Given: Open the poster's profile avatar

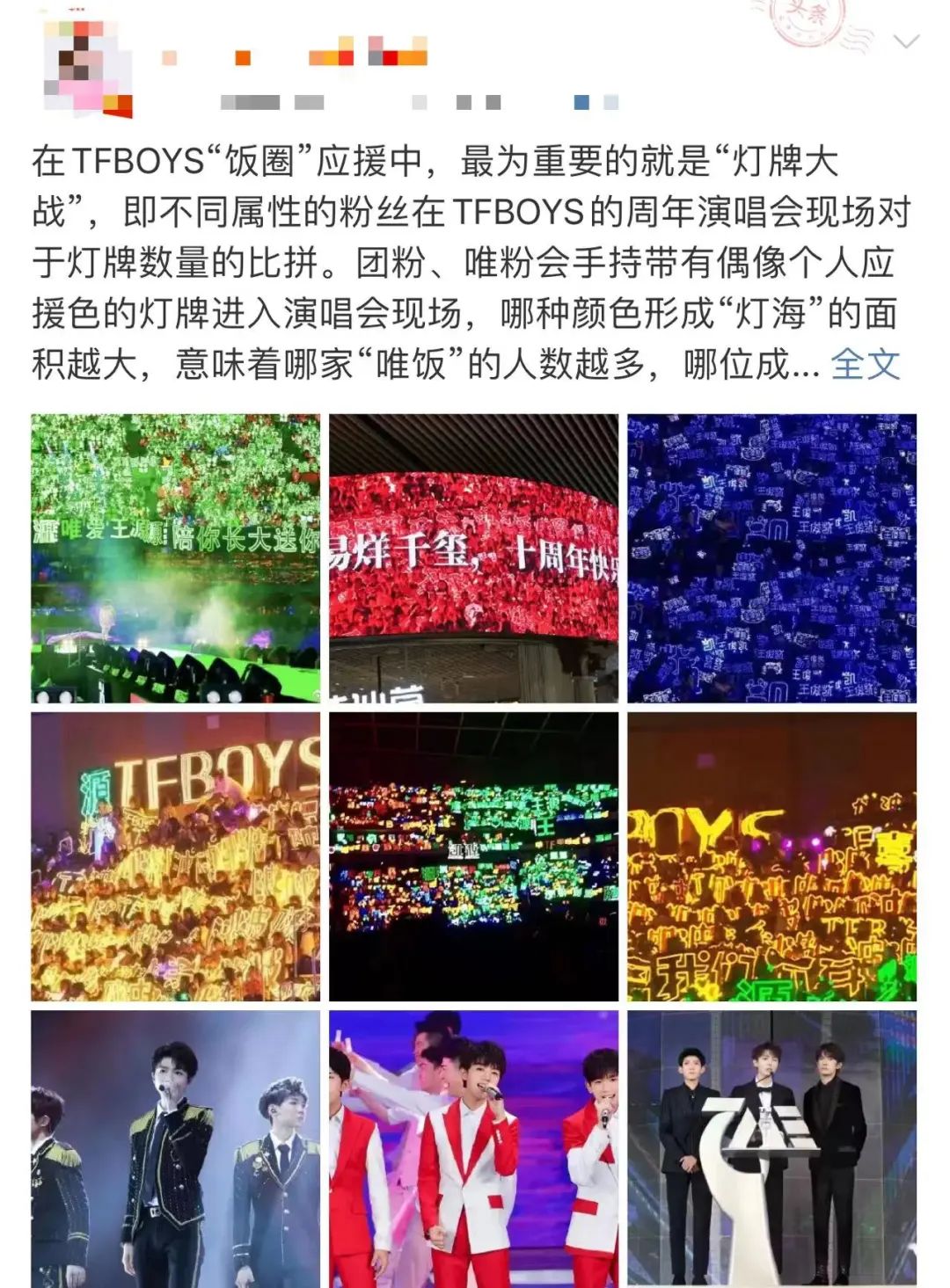Looking at the screenshot, I should (87, 68).
